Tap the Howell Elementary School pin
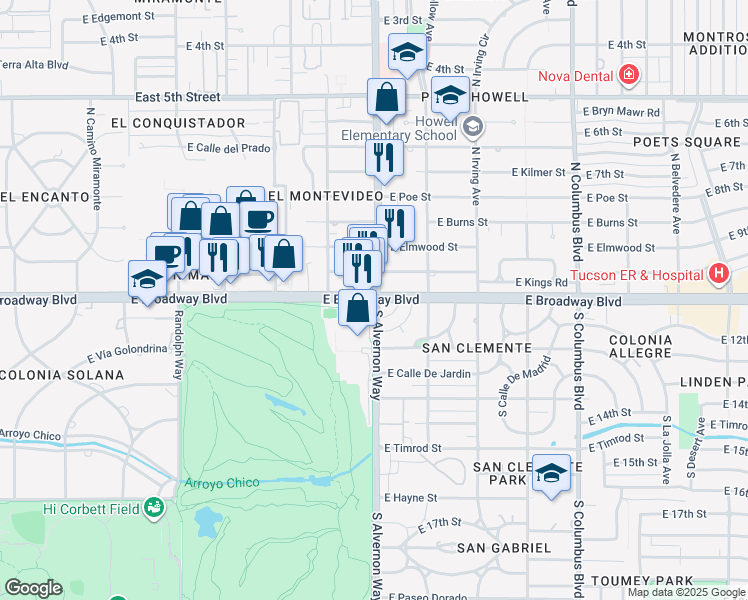This screenshot has width=748, height=600. click(473, 127)
